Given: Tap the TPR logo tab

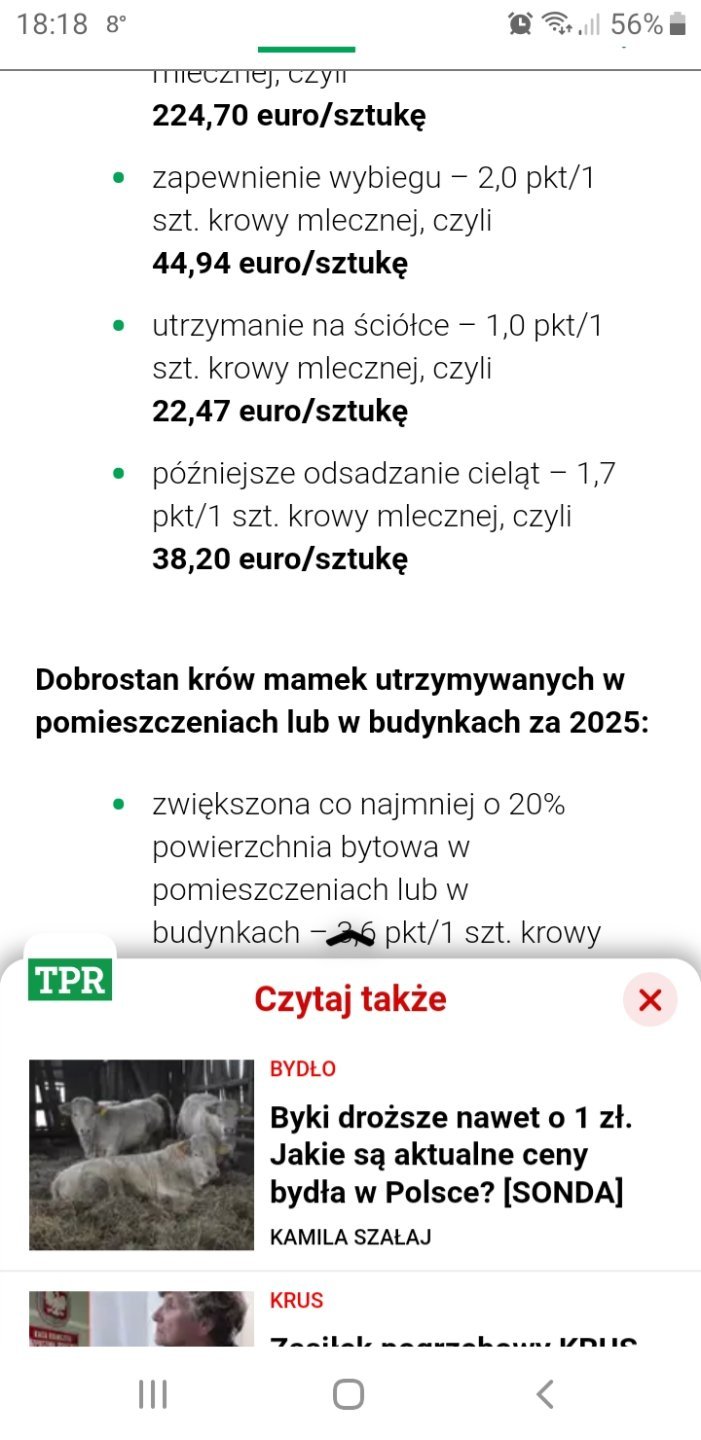Looking at the screenshot, I should pos(70,980).
